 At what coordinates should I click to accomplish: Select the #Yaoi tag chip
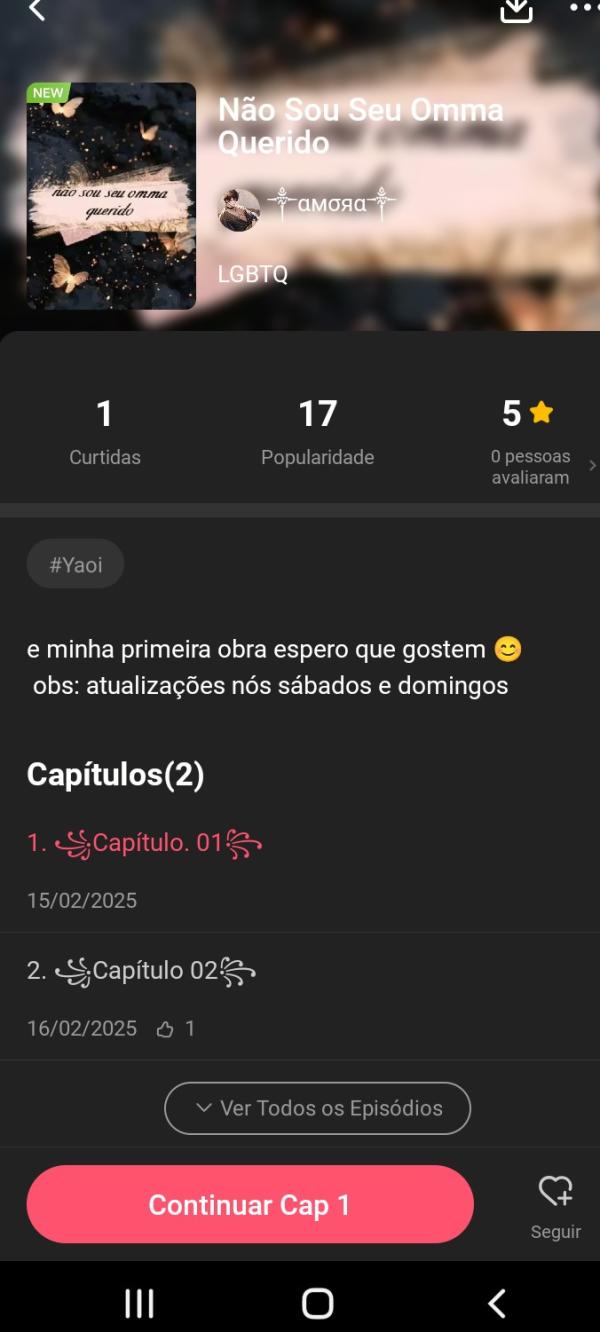pos(76,564)
